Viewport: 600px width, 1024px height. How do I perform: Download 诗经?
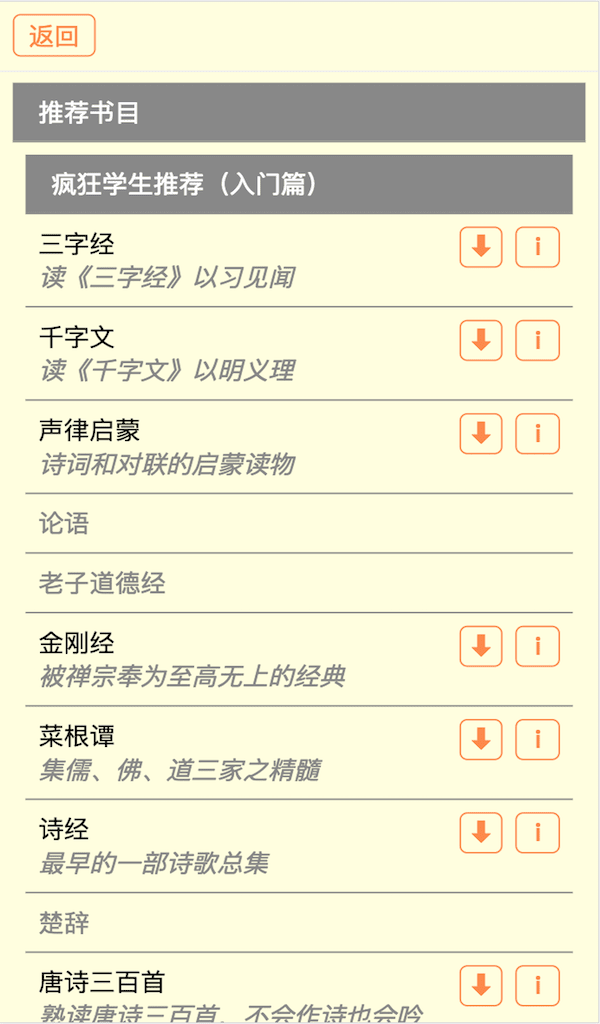[x=481, y=832]
